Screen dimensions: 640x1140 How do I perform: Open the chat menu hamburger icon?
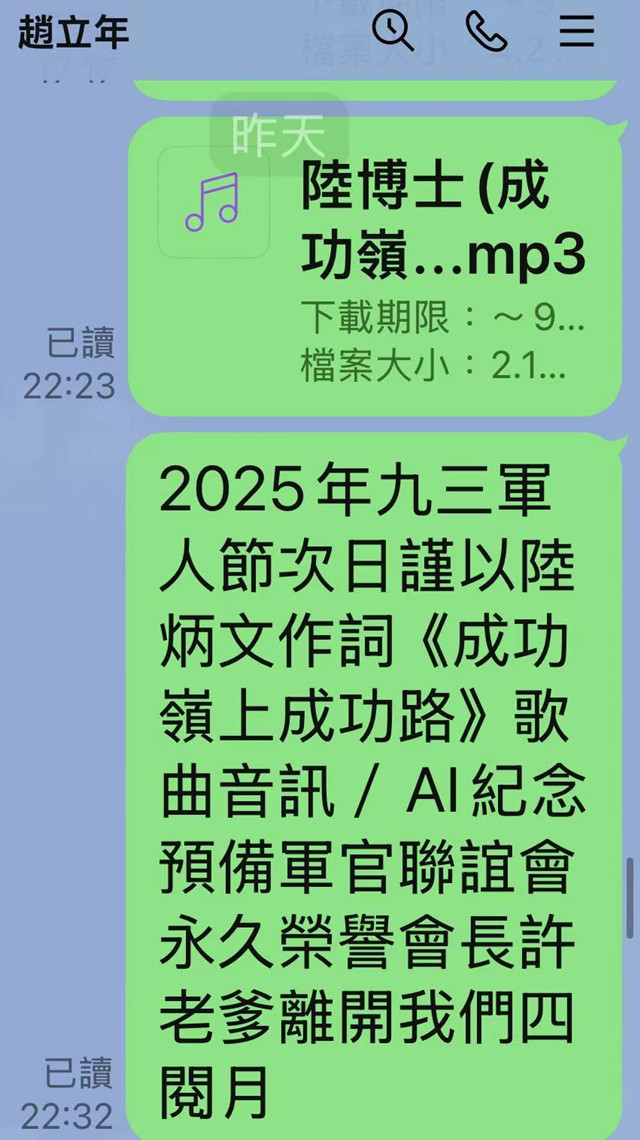tap(576, 31)
